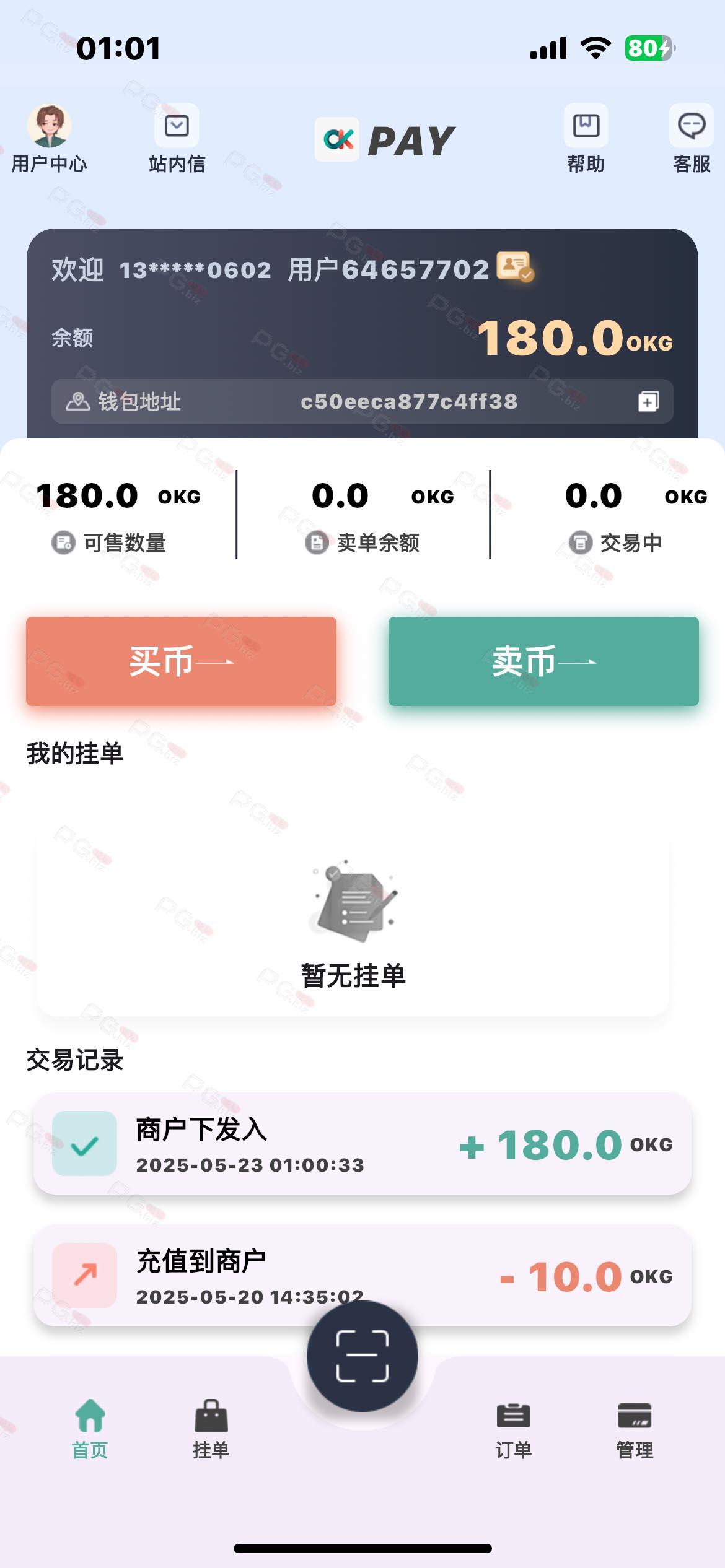725x1568 pixels.
Task: Switch to the 首页 home tab
Action: coord(90,1429)
